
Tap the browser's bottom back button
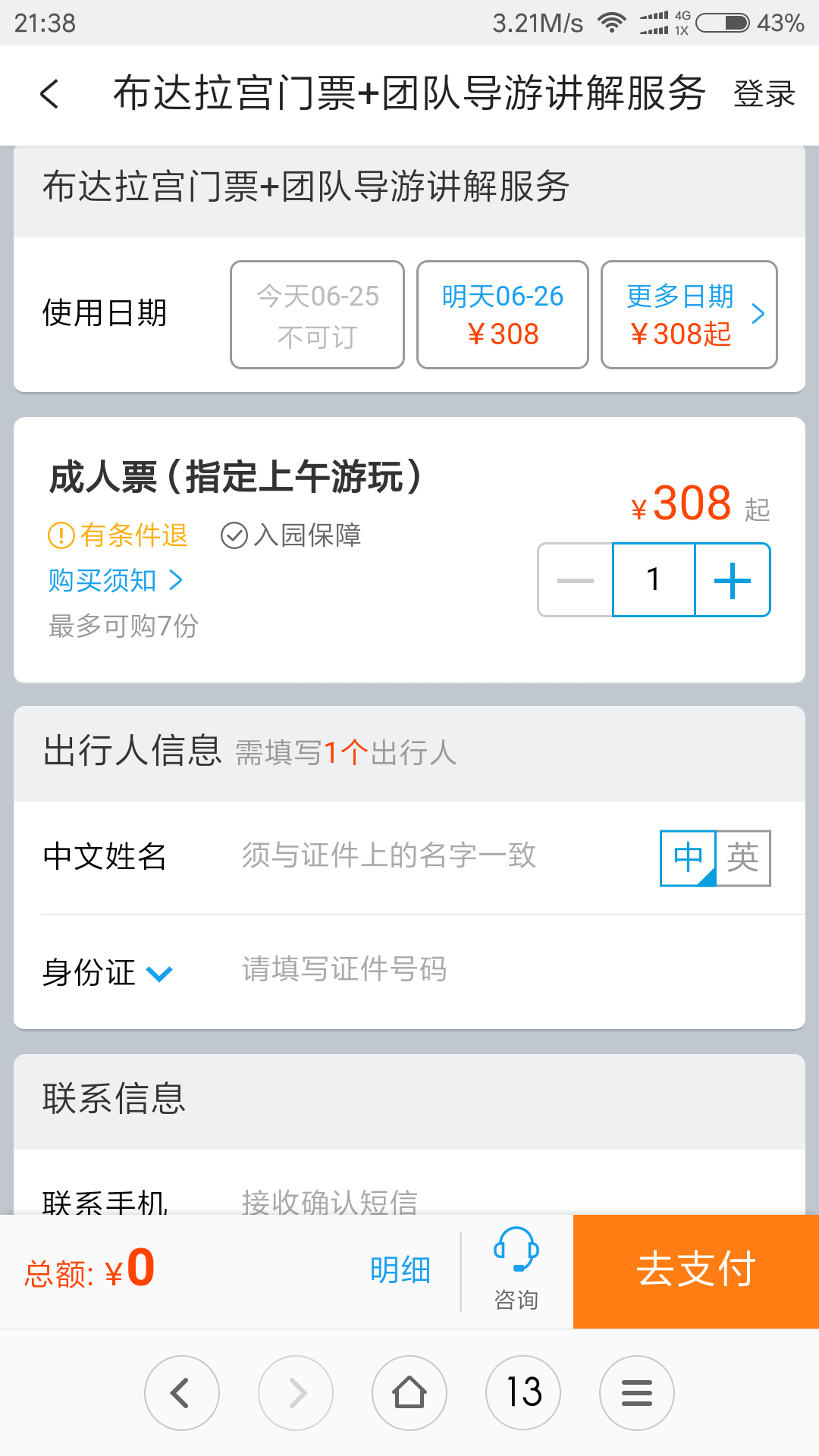(x=182, y=1392)
